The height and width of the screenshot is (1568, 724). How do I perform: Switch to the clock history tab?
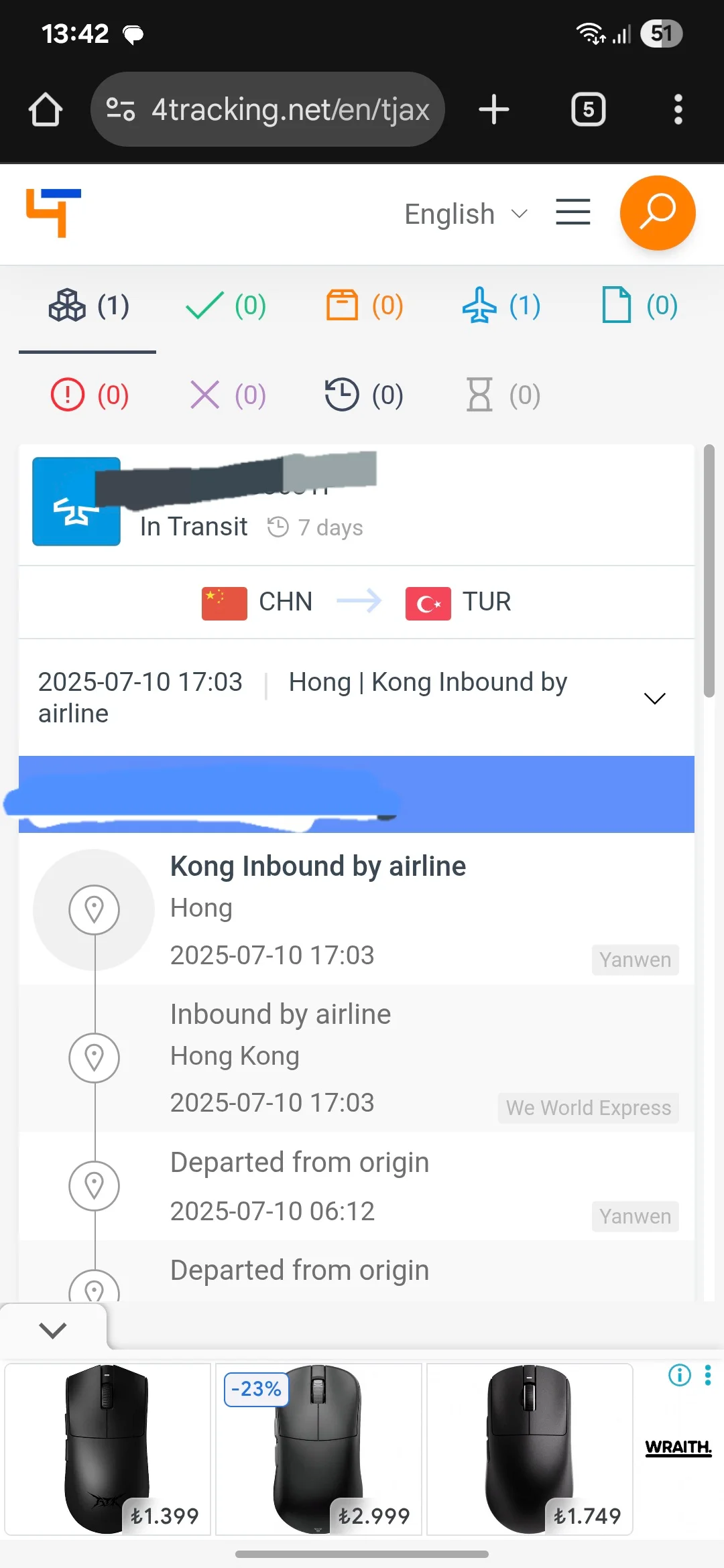click(364, 395)
